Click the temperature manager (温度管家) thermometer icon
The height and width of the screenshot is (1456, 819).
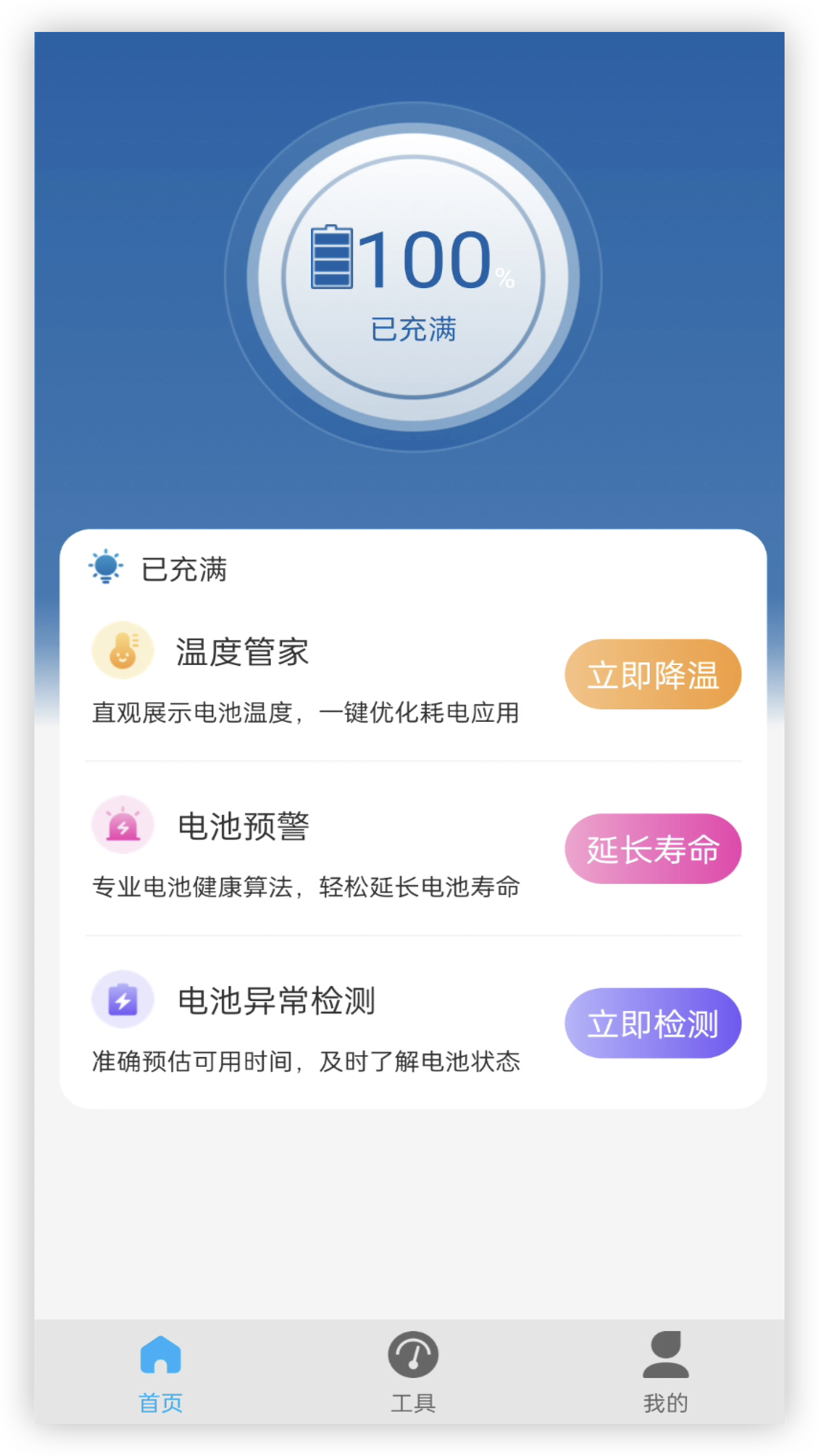point(122,649)
